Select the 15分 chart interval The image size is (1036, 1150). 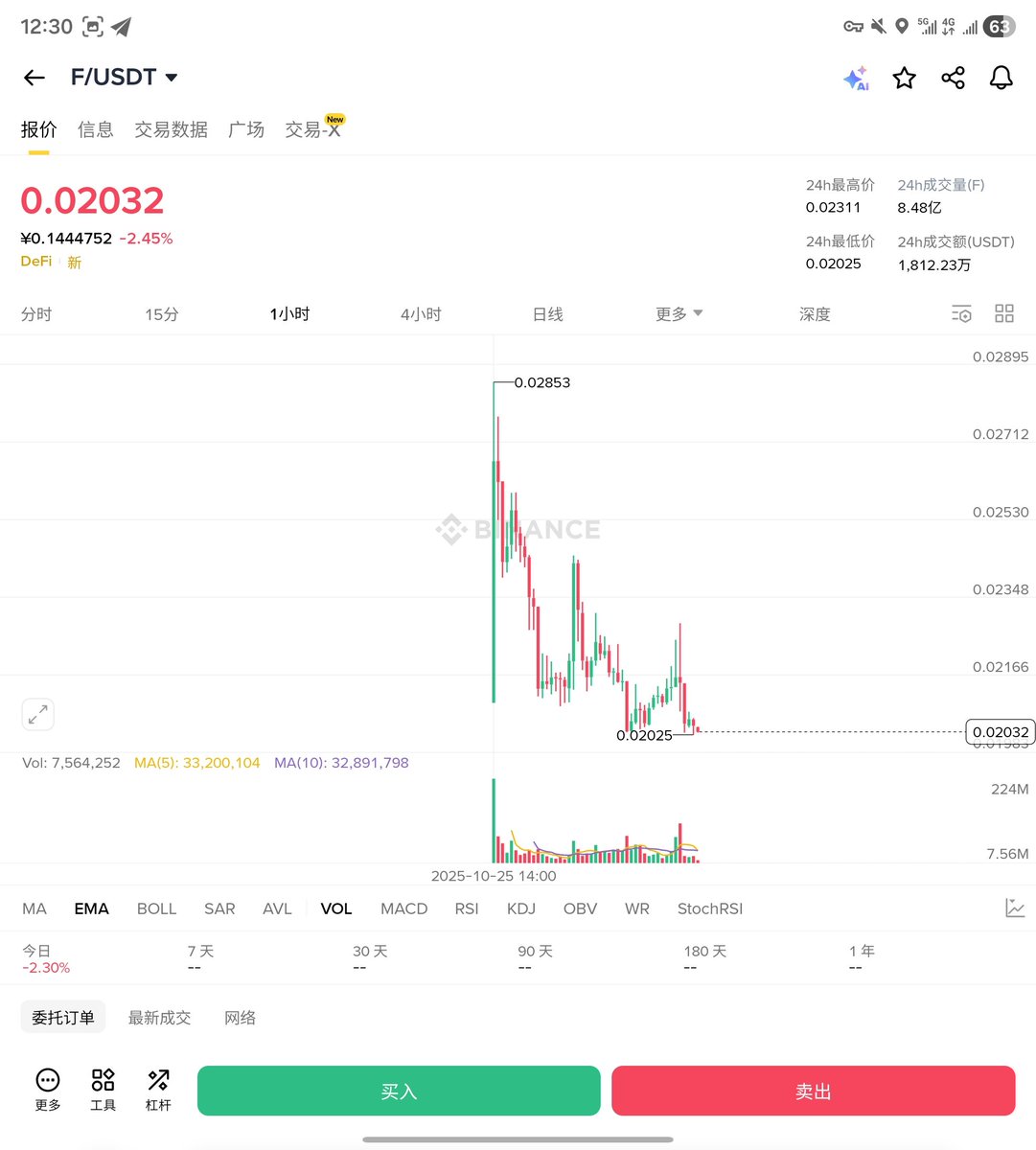click(x=162, y=314)
